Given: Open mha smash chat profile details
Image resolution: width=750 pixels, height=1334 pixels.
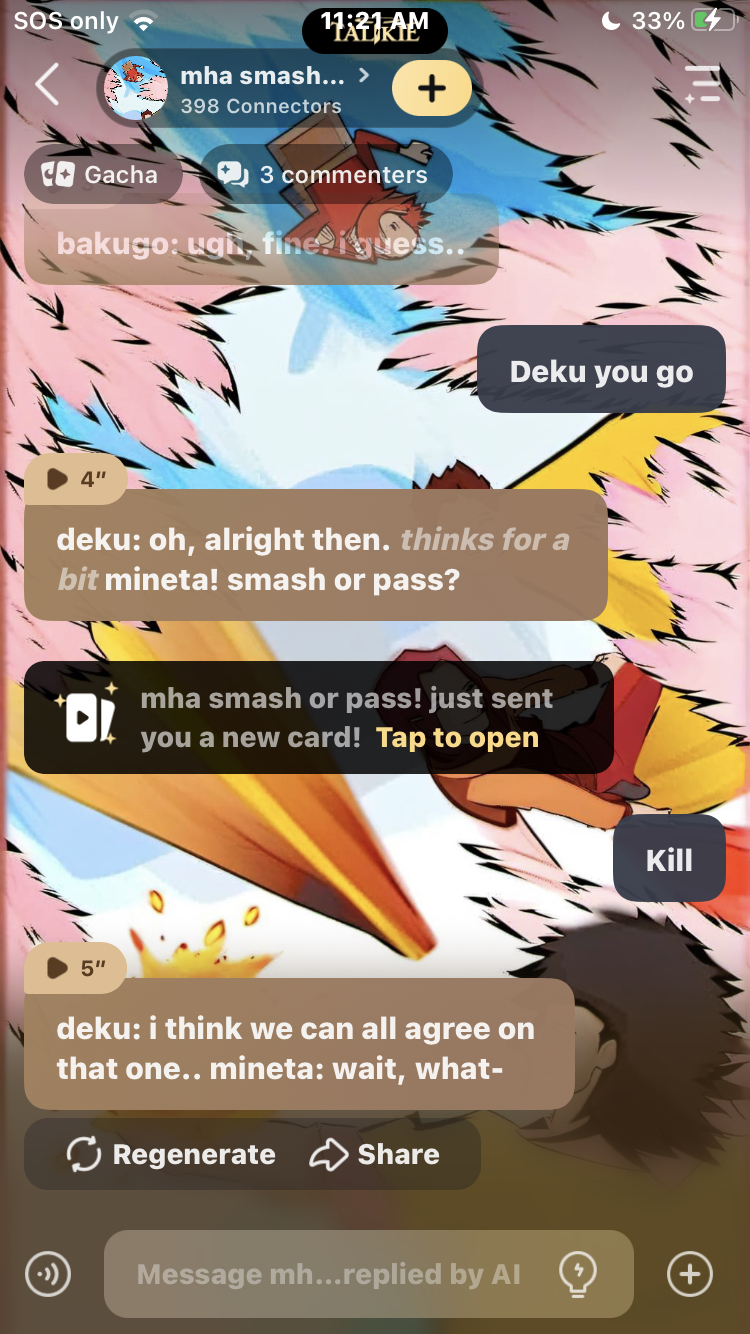Looking at the screenshot, I should click(262, 88).
